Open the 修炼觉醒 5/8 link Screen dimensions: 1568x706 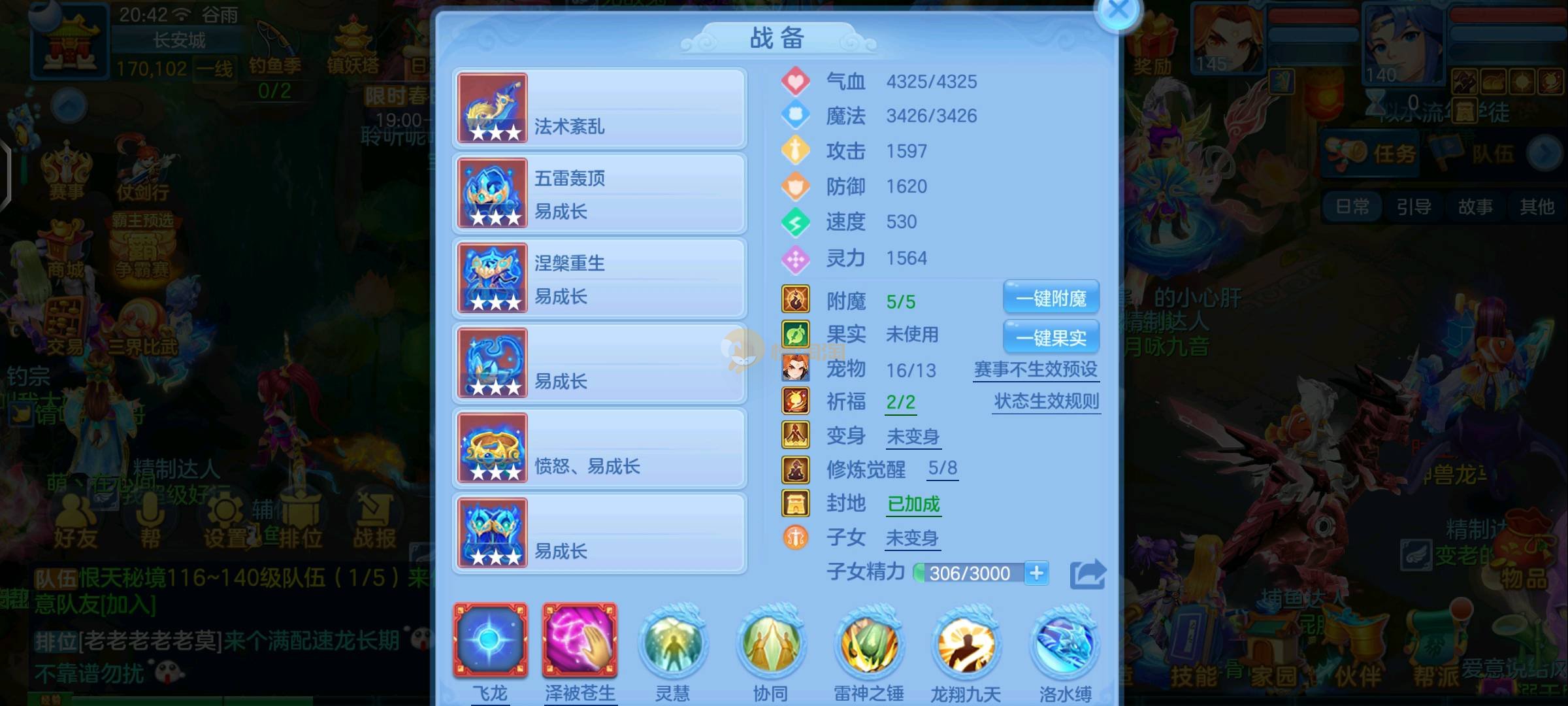pos(942,468)
